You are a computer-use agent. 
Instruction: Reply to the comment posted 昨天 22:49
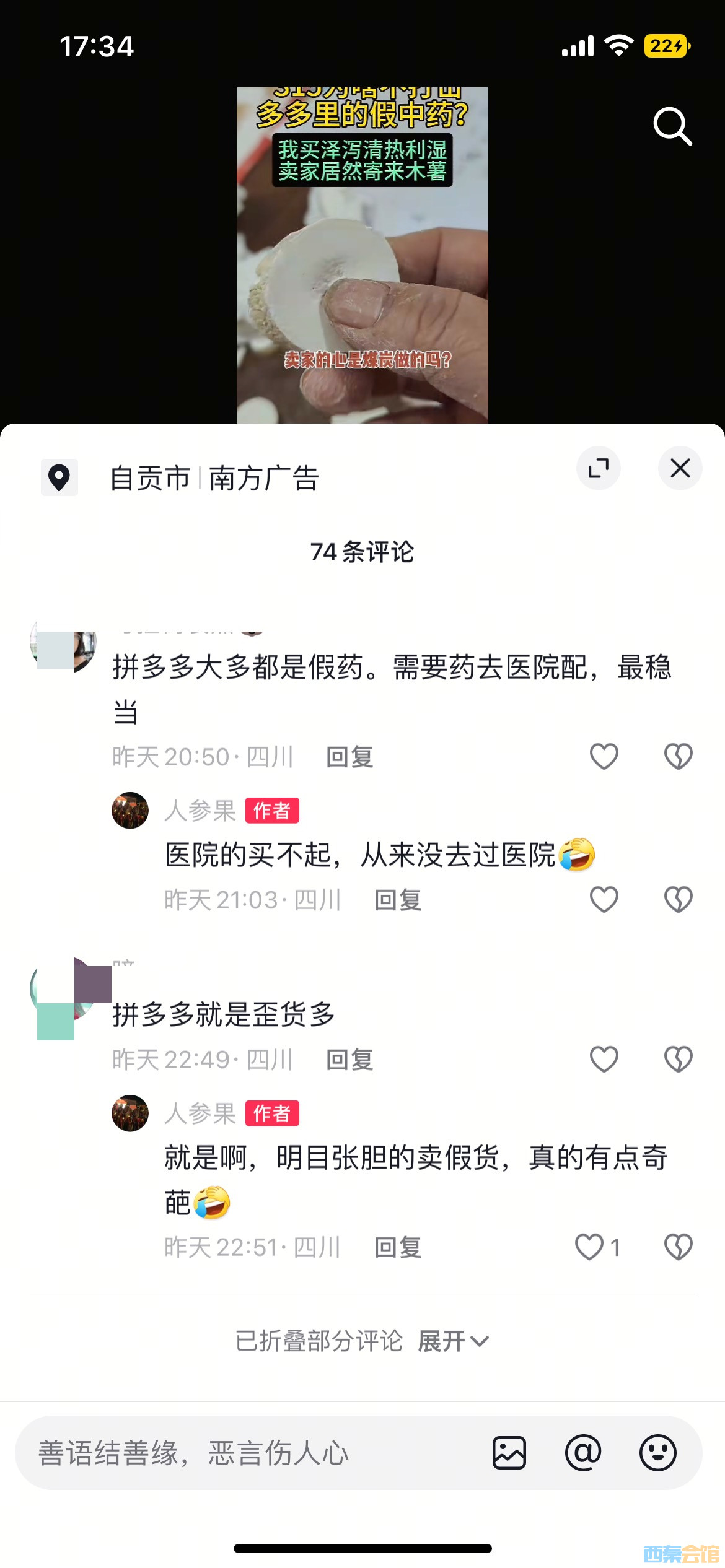tap(349, 1060)
